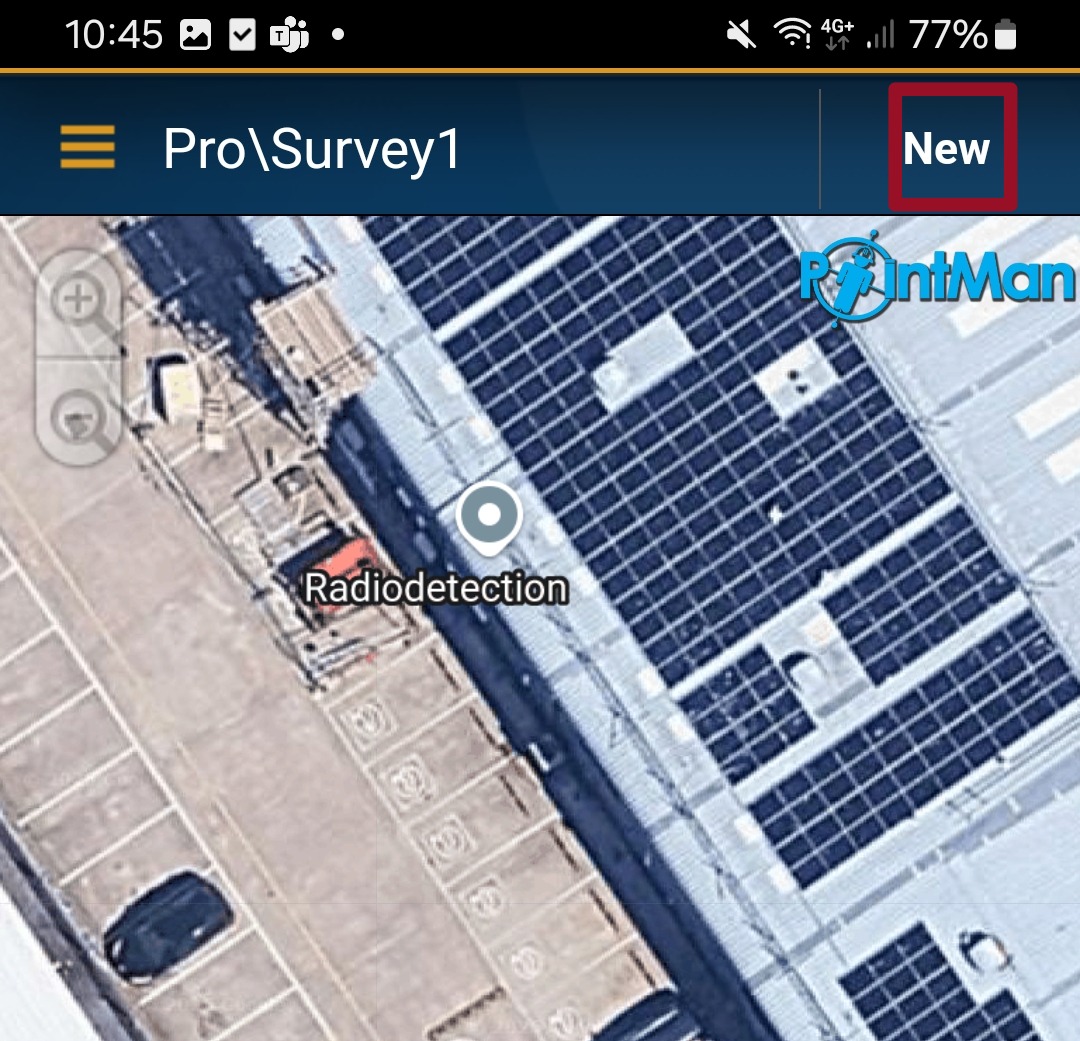Zoom out of the map
The height and width of the screenshot is (1041, 1080).
click(x=79, y=412)
